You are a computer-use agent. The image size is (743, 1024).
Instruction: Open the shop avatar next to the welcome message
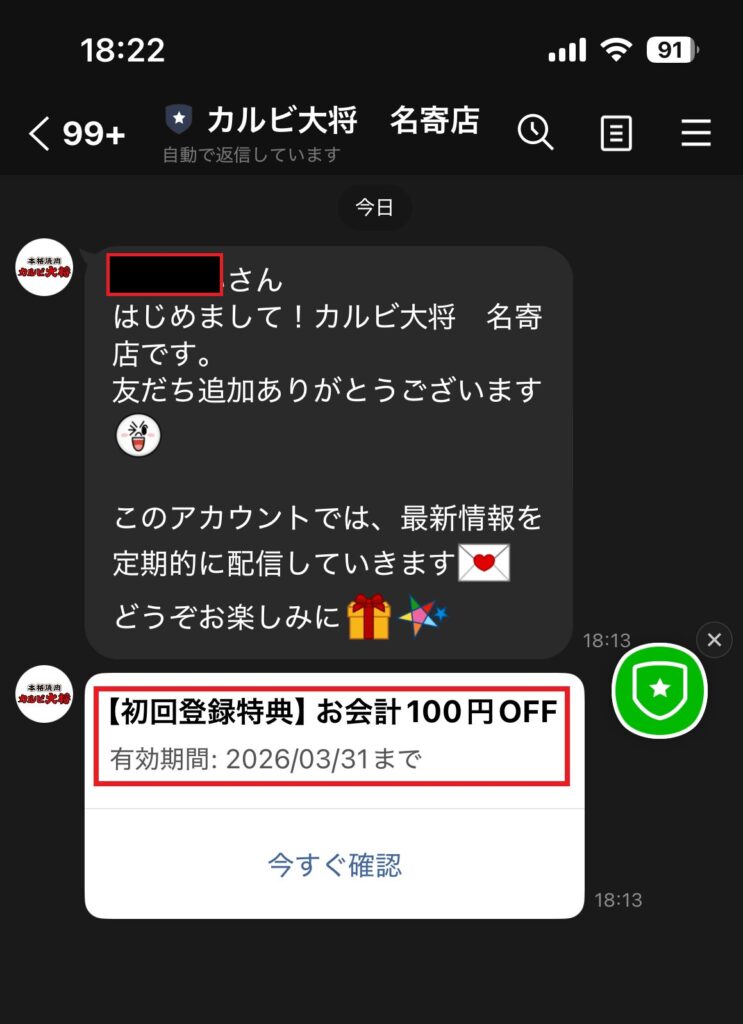43,265
